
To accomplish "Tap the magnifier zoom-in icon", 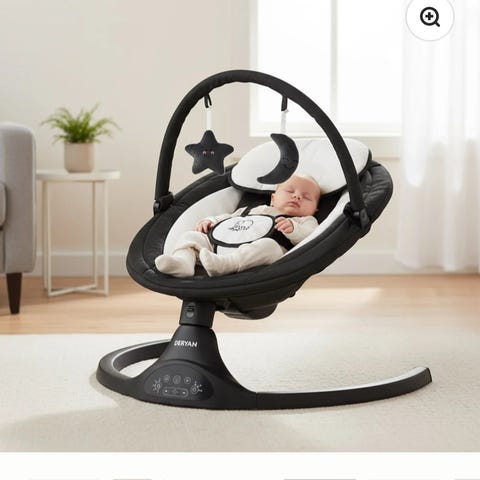I will (x=430, y=17).
